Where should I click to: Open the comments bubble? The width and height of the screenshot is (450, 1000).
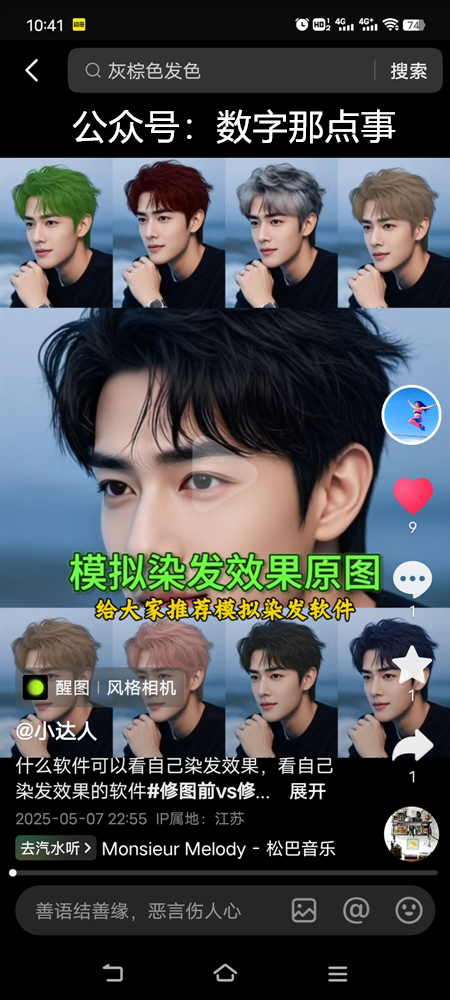click(412, 580)
